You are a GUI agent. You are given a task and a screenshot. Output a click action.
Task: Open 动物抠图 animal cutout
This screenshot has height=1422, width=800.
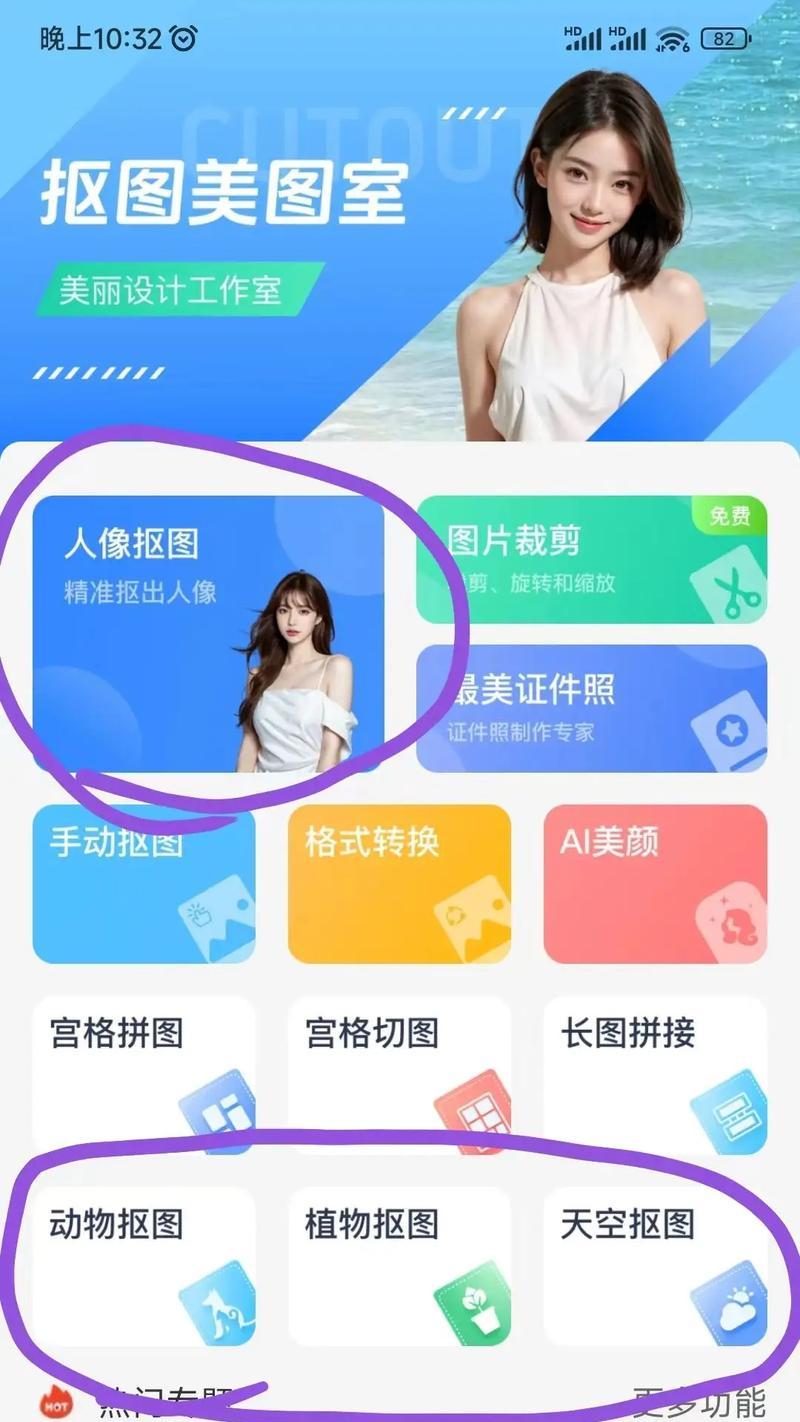pyautogui.click(x=143, y=1265)
